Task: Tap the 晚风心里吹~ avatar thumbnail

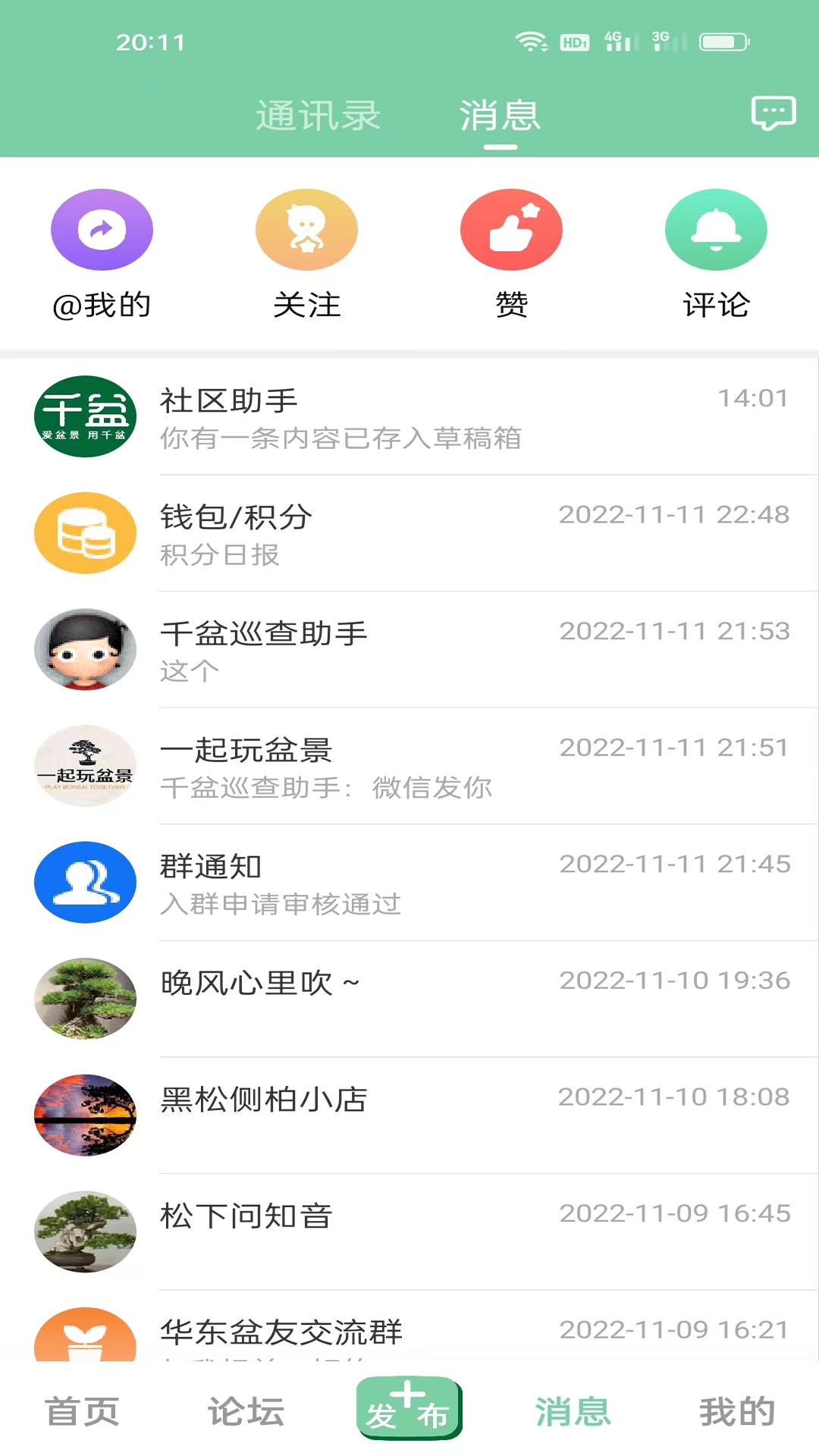Action: click(x=85, y=999)
